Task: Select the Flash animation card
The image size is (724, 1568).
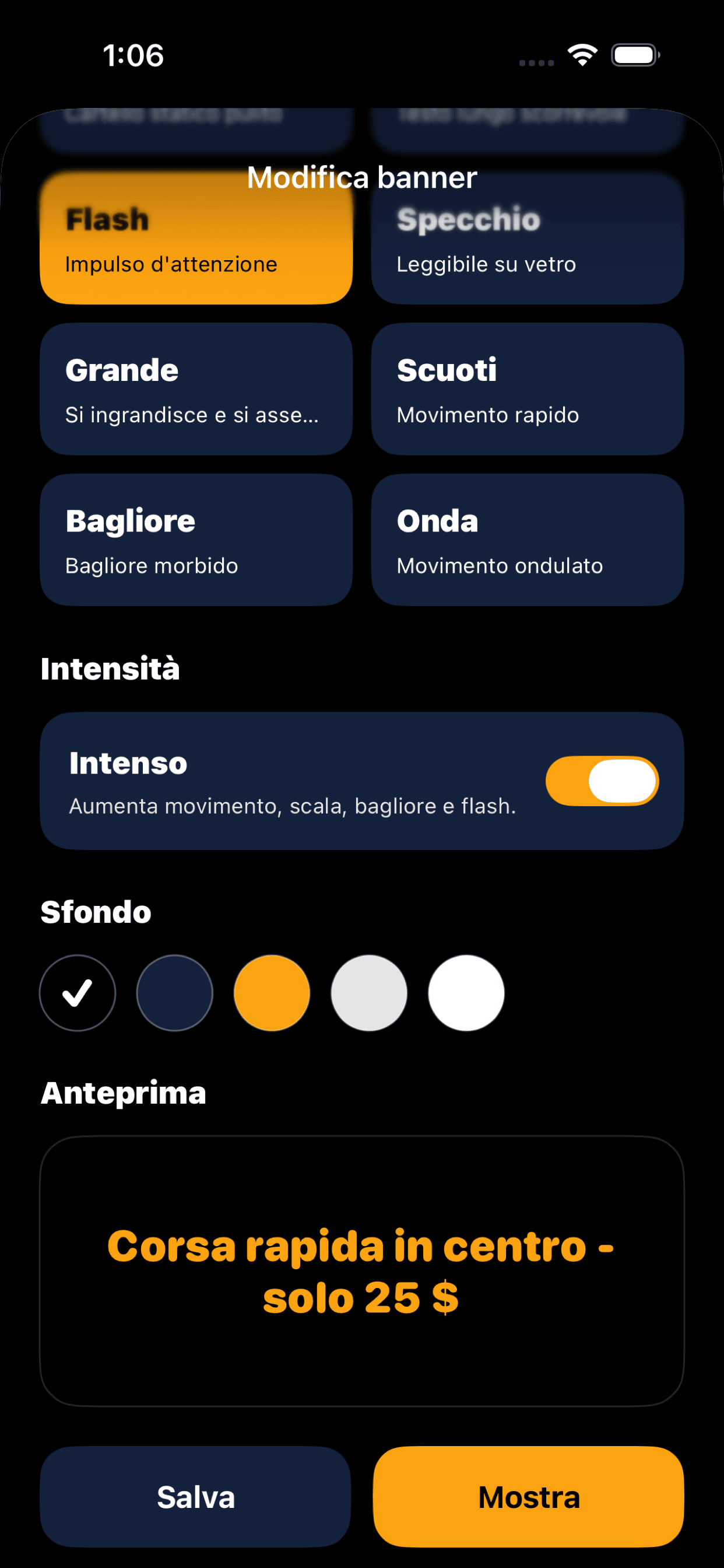Action: [x=196, y=238]
